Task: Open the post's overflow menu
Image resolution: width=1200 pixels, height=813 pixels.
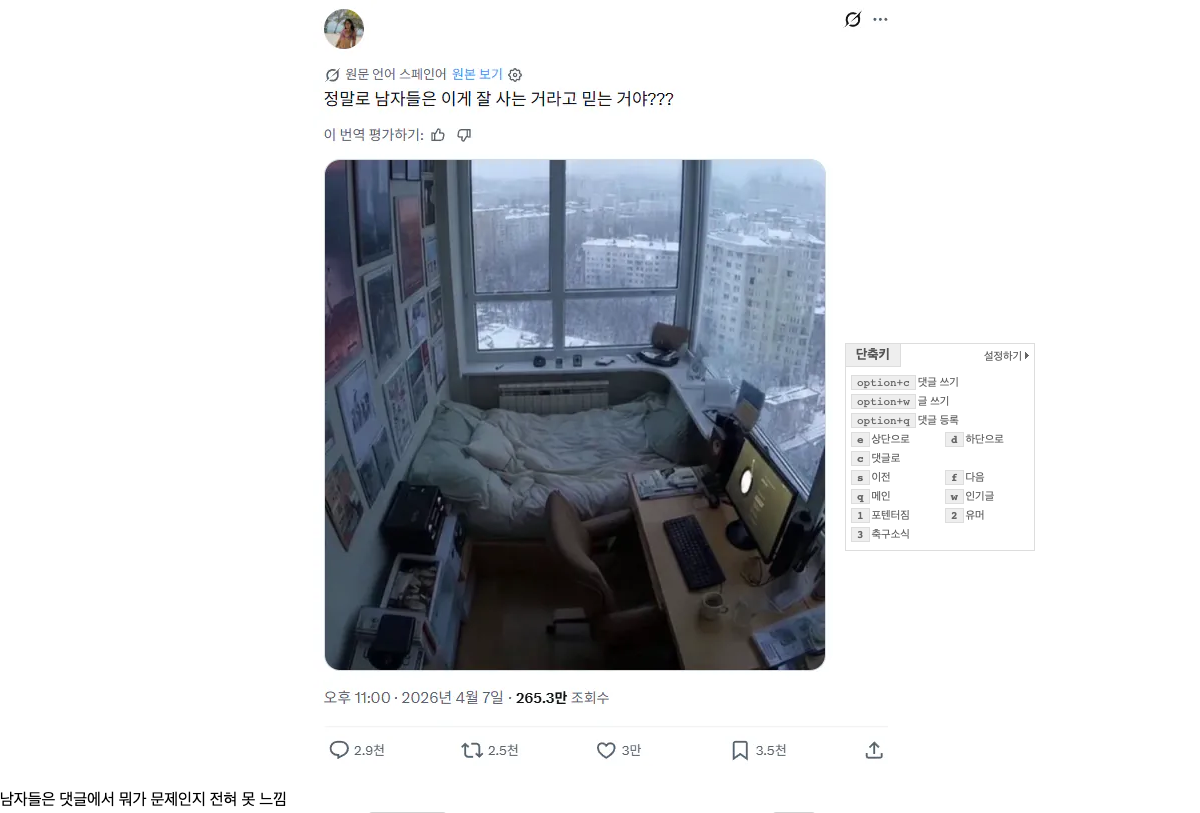Action: point(880,19)
